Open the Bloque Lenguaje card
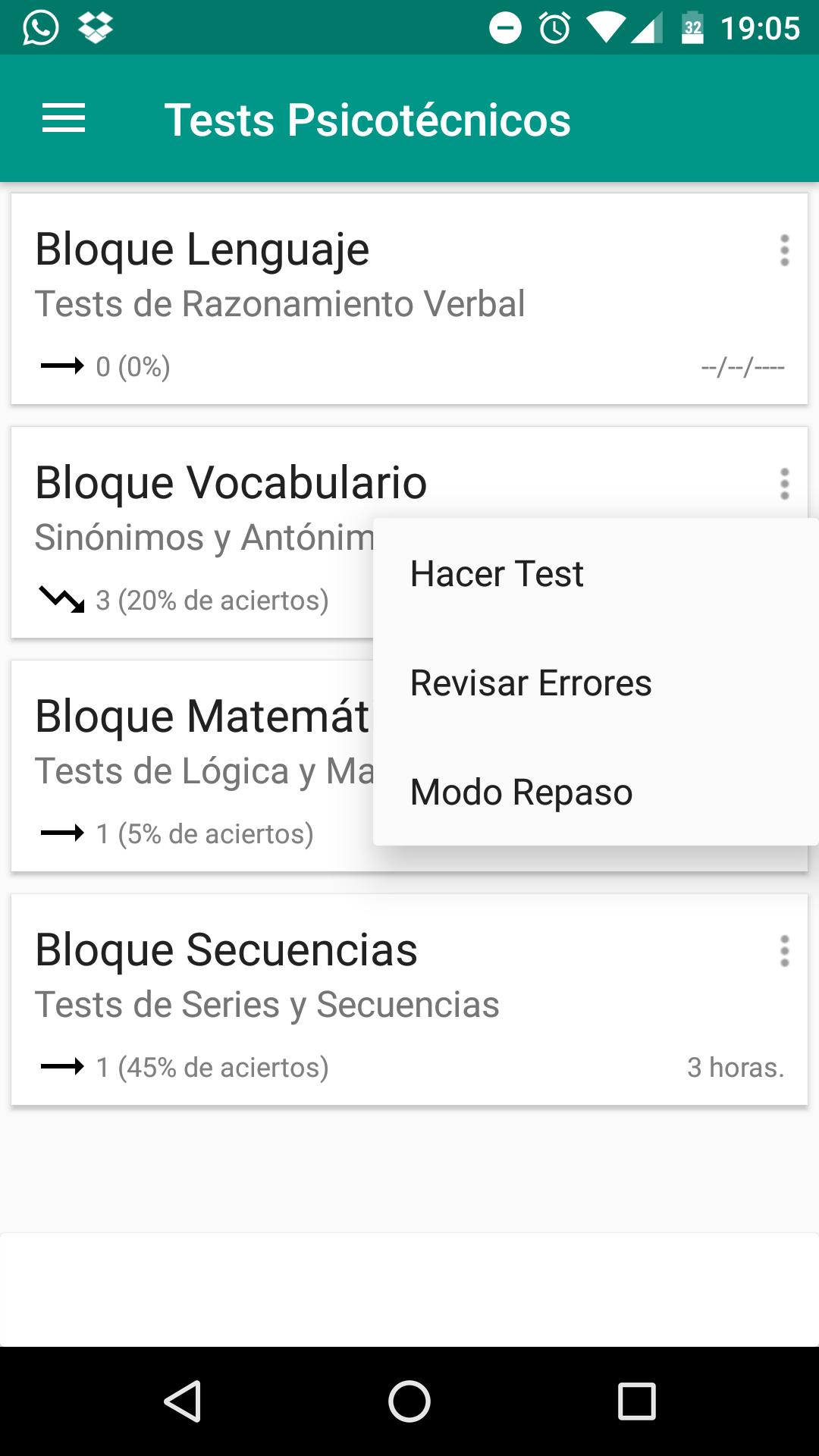819x1456 pixels. tap(409, 299)
